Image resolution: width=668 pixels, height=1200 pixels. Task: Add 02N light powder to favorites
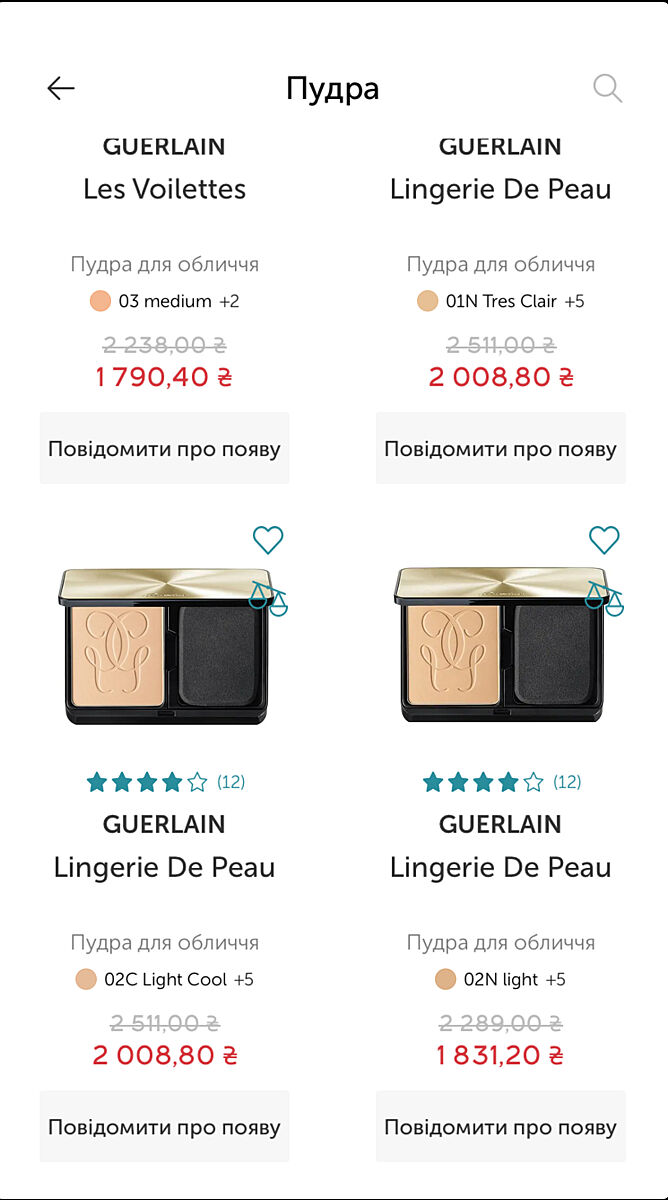(604, 540)
